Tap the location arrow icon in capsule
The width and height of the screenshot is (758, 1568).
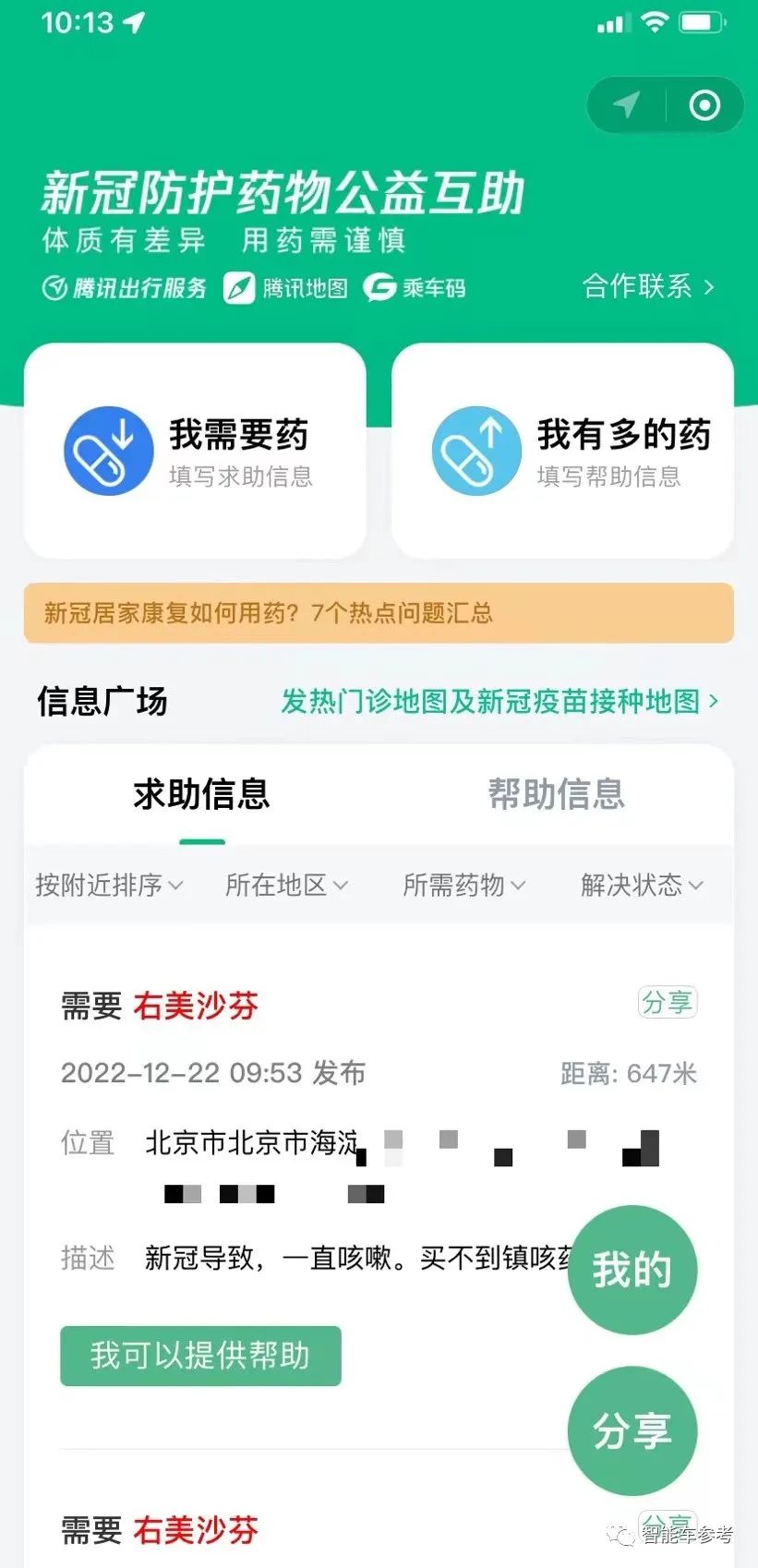pos(627,105)
